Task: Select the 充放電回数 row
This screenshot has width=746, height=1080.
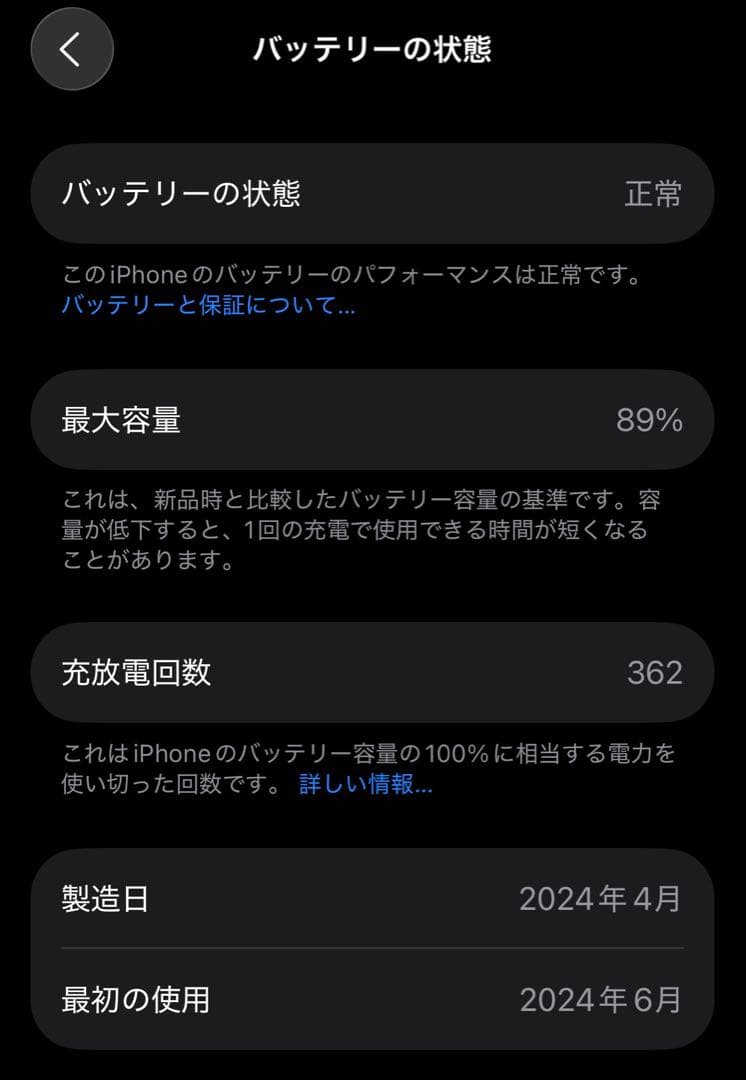Action: [x=373, y=672]
